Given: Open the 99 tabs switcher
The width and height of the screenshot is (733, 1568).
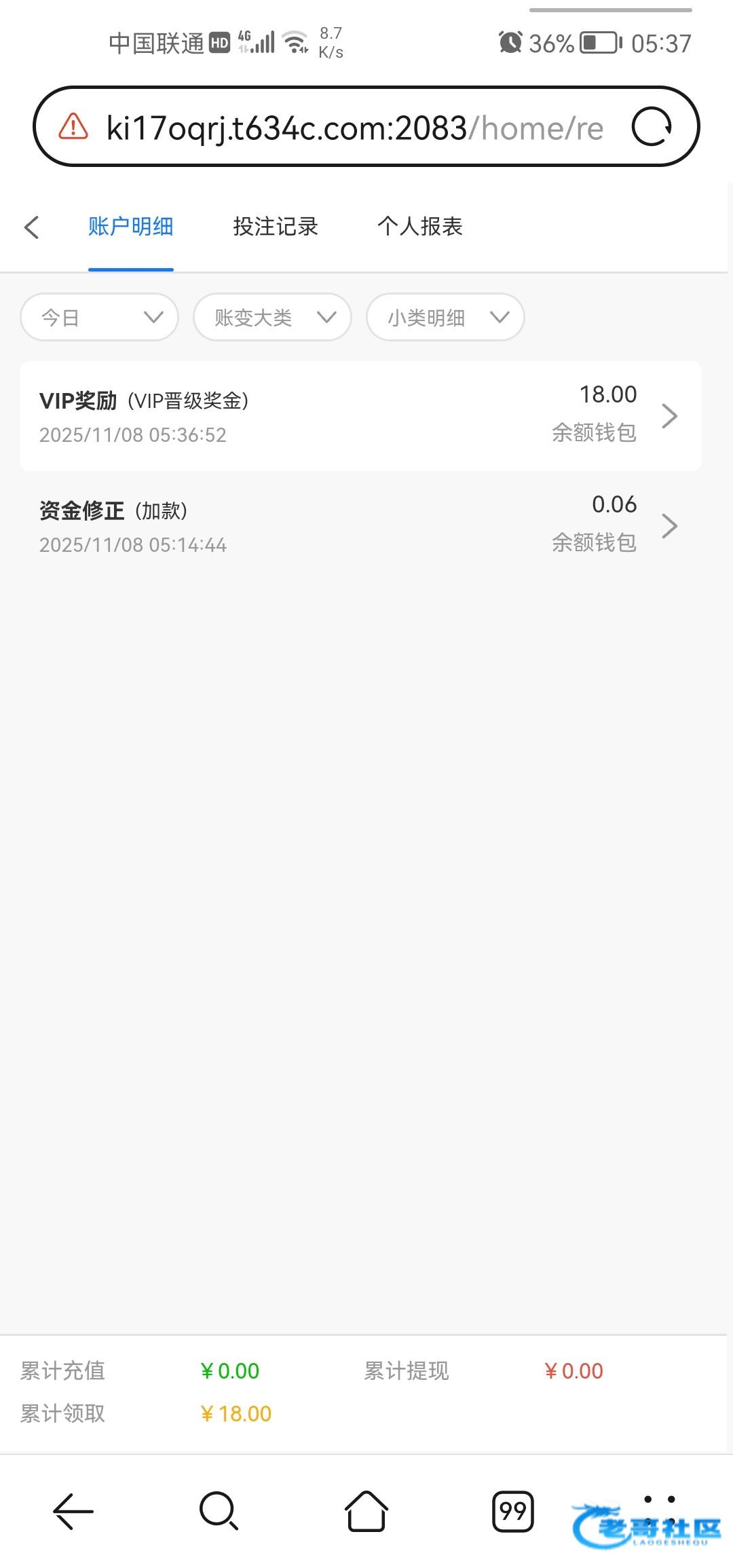Looking at the screenshot, I should tap(512, 1511).
